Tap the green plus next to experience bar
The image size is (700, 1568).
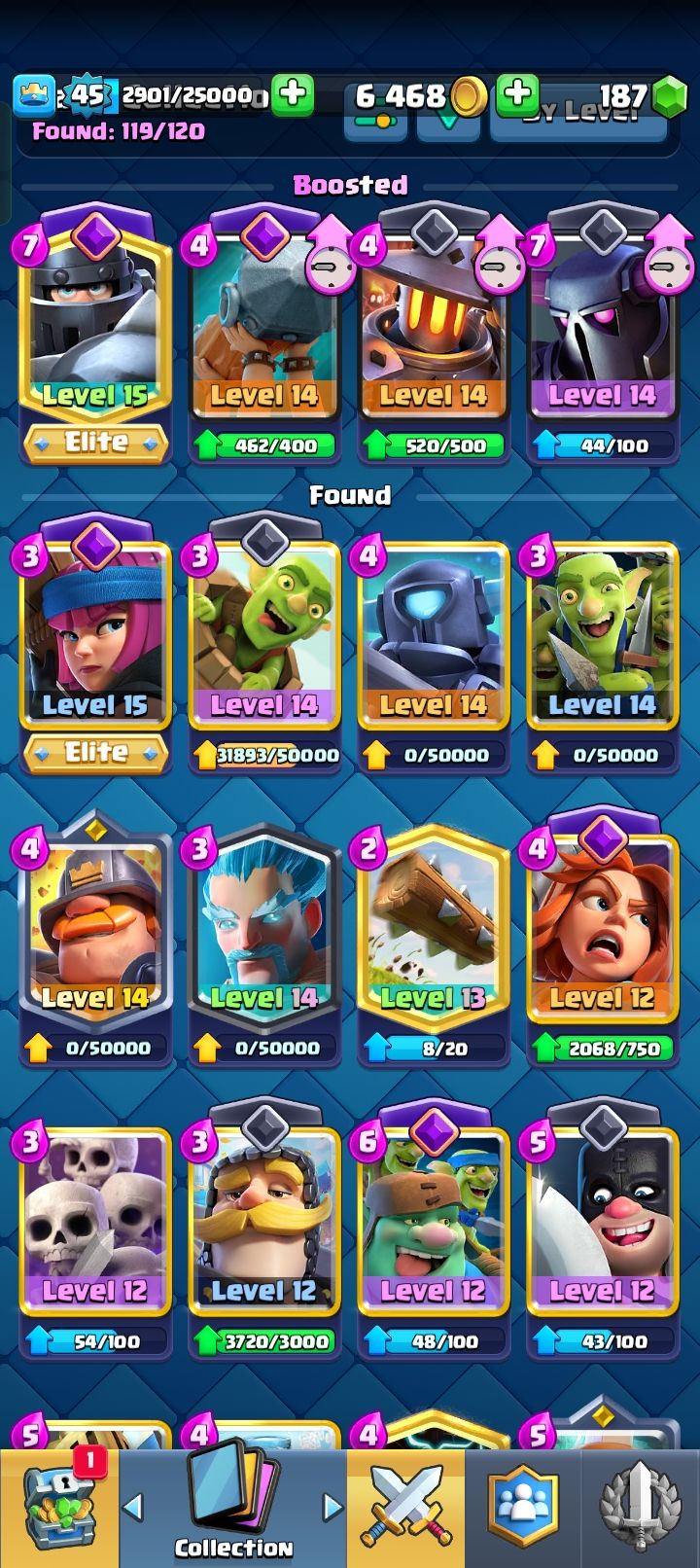pos(292,94)
